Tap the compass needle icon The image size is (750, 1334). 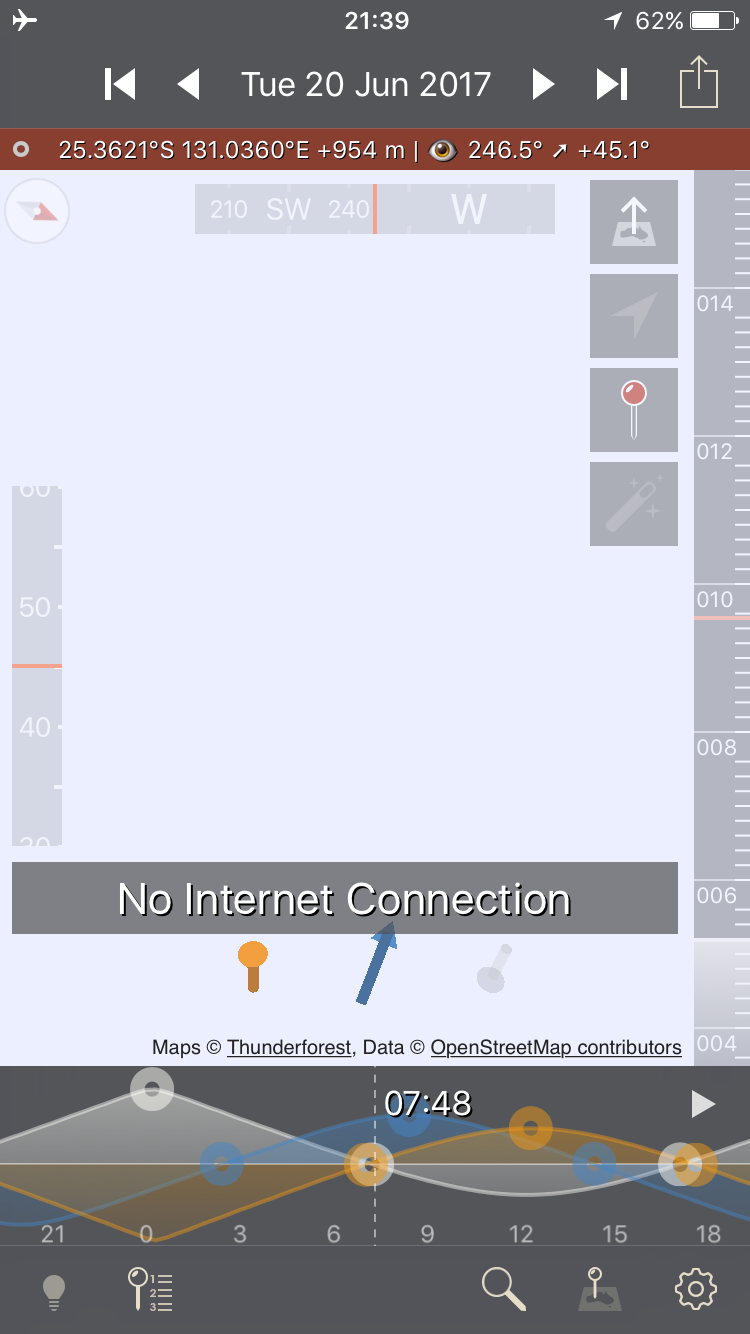tap(37, 211)
